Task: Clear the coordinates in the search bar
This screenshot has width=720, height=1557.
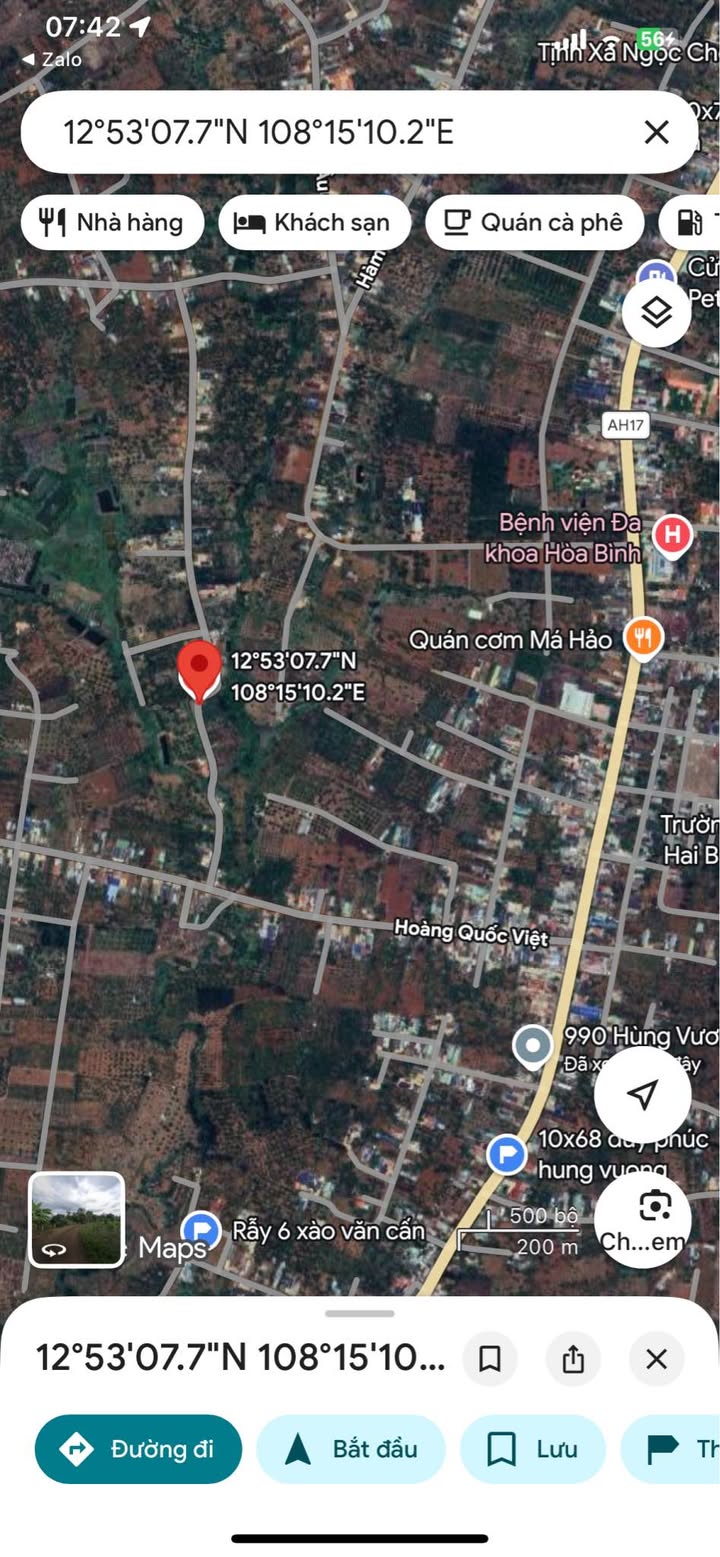Action: (656, 132)
